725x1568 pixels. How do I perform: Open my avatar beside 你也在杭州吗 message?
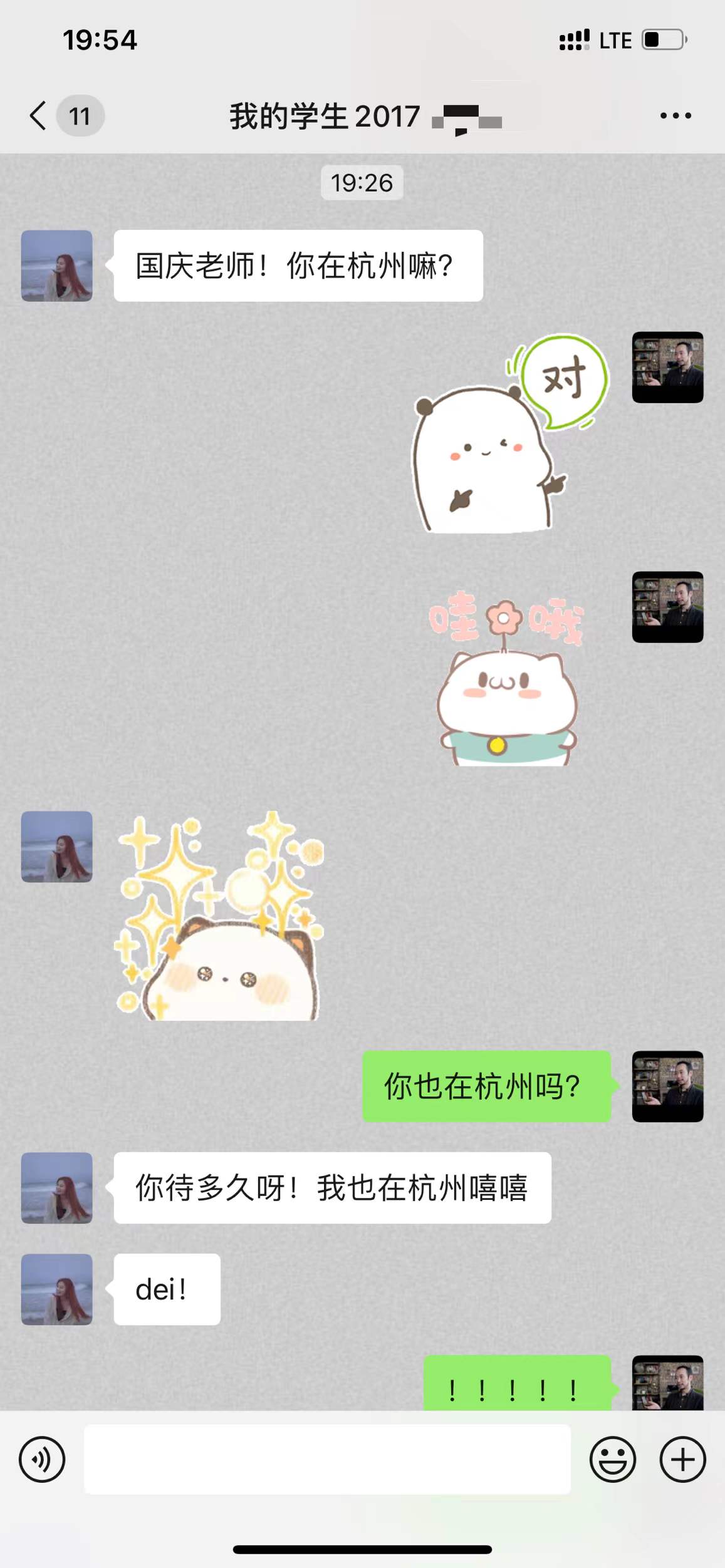point(667,1086)
